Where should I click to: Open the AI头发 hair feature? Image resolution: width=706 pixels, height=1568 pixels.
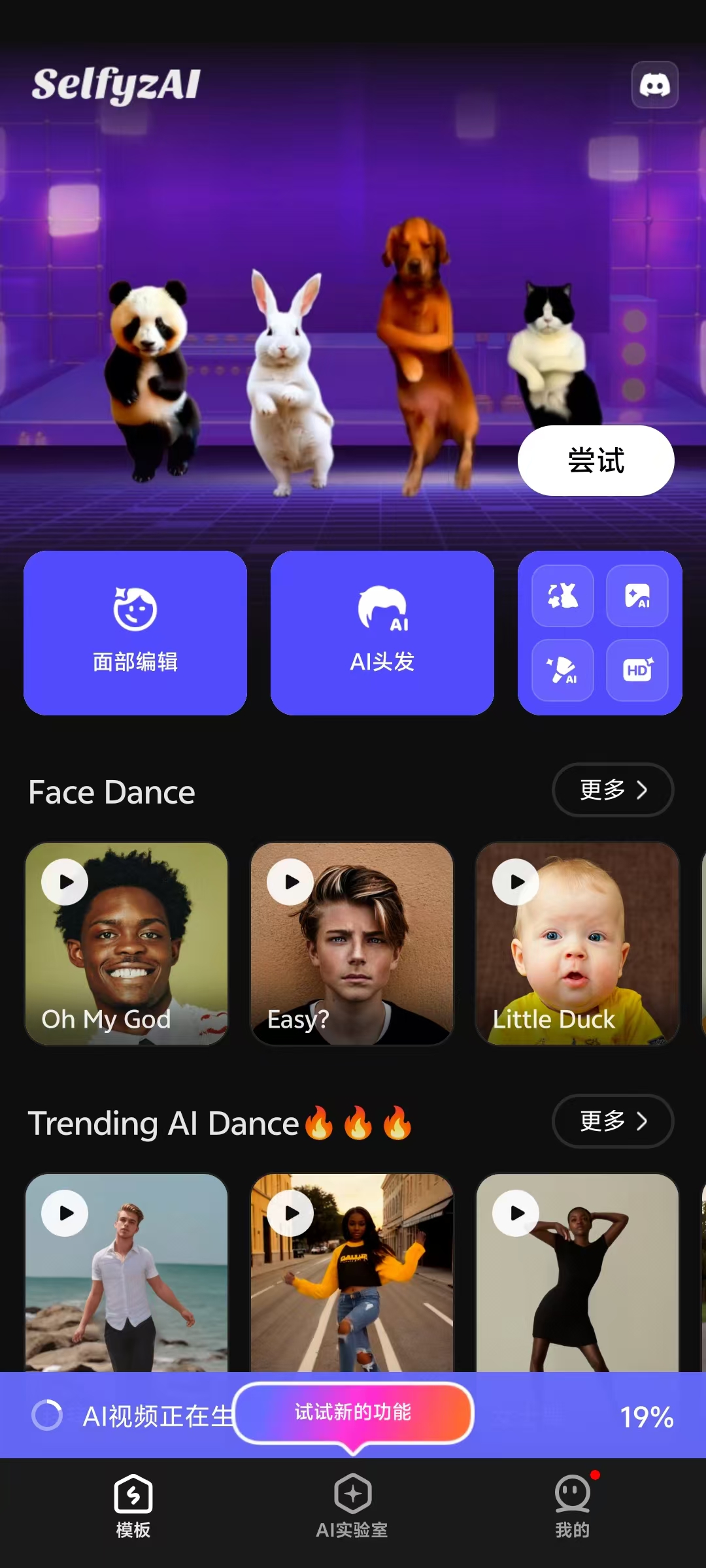[382, 632]
